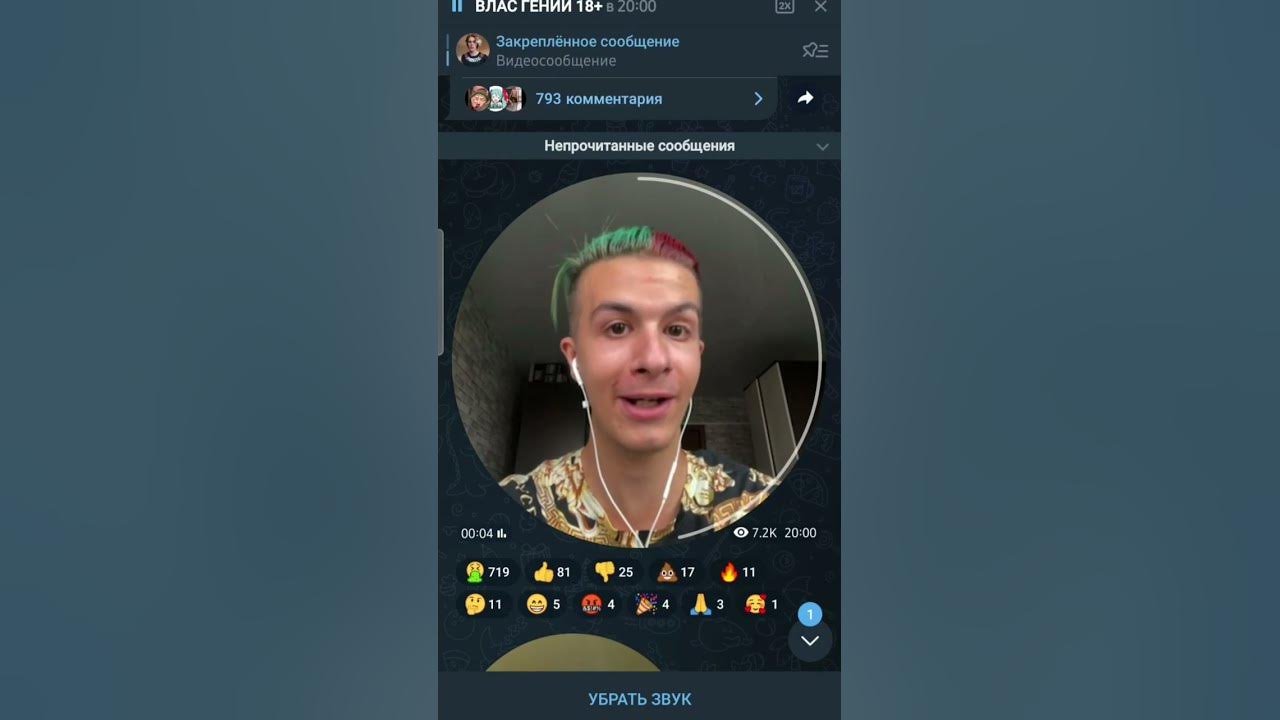Add a thumbs up reaction
1280x720 pixels.
[x=552, y=572]
